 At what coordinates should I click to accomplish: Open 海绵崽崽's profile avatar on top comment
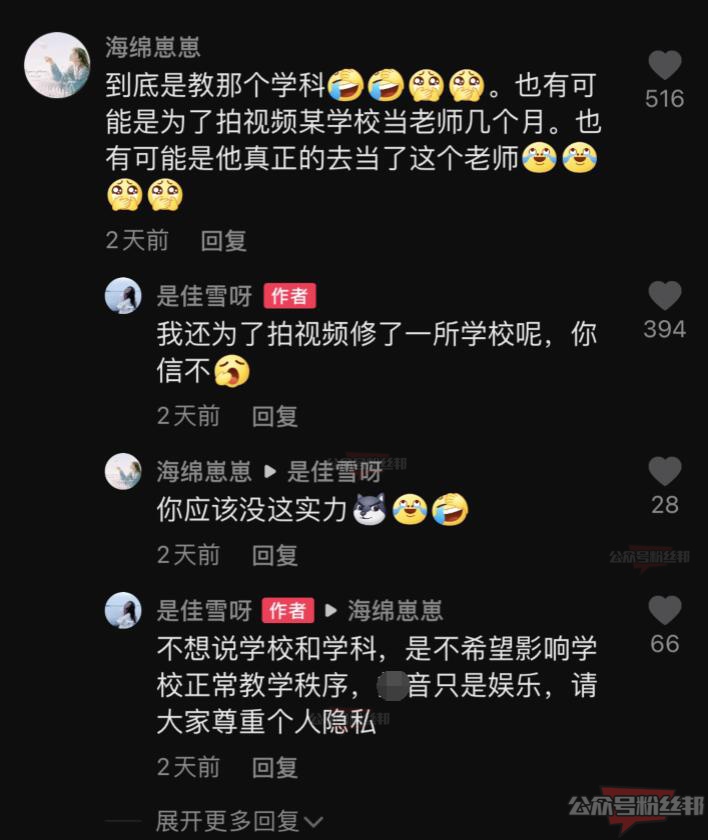point(57,66)
